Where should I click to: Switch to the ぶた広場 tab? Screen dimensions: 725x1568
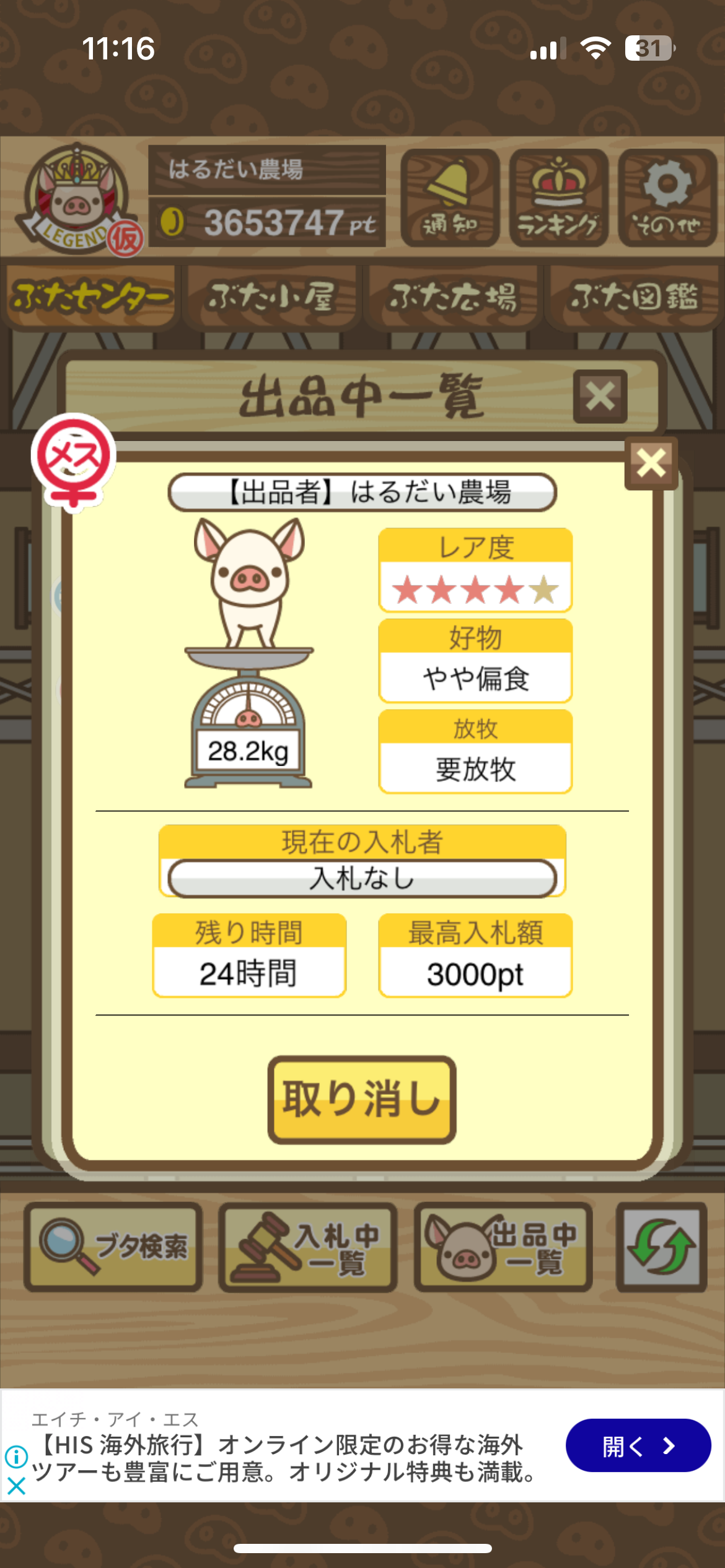452,297
